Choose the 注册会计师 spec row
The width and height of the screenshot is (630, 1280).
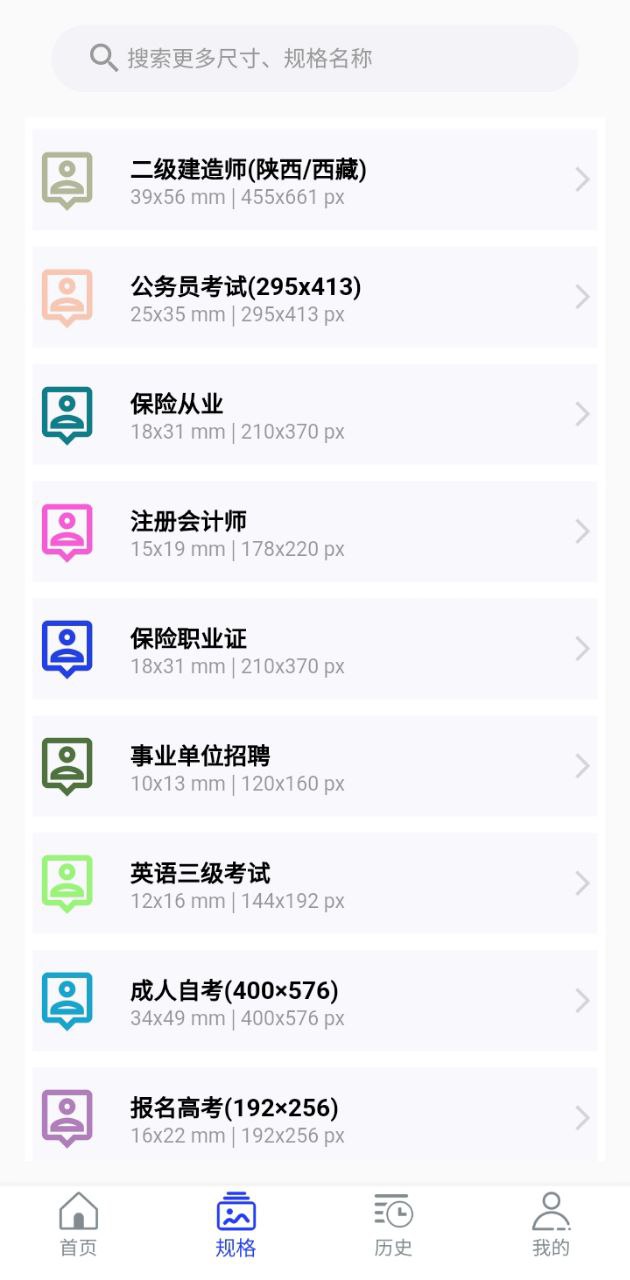(x=314, y=531)
